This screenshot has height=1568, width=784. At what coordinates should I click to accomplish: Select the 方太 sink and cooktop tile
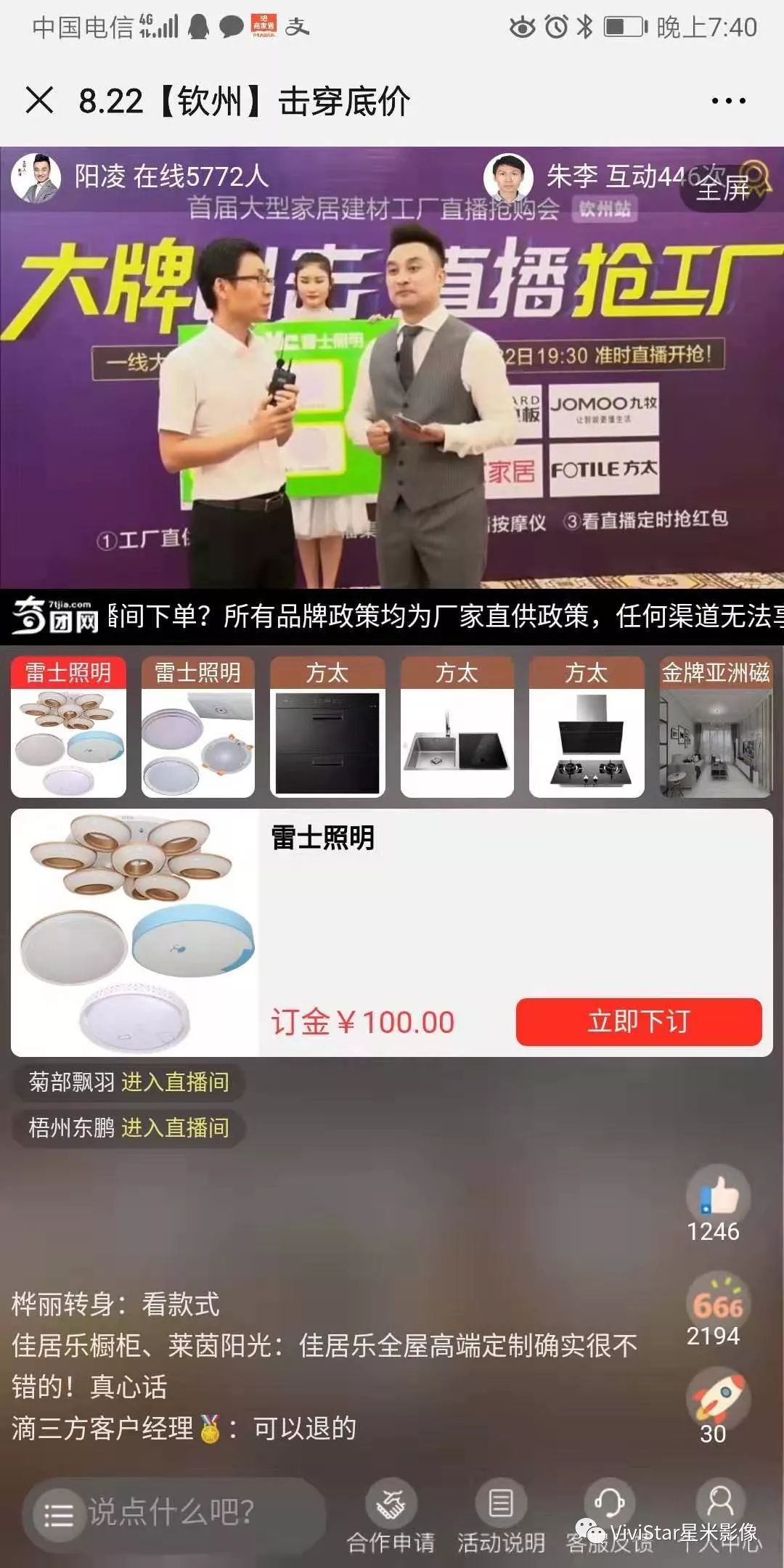pyautogui.click(x=457, y=727)
